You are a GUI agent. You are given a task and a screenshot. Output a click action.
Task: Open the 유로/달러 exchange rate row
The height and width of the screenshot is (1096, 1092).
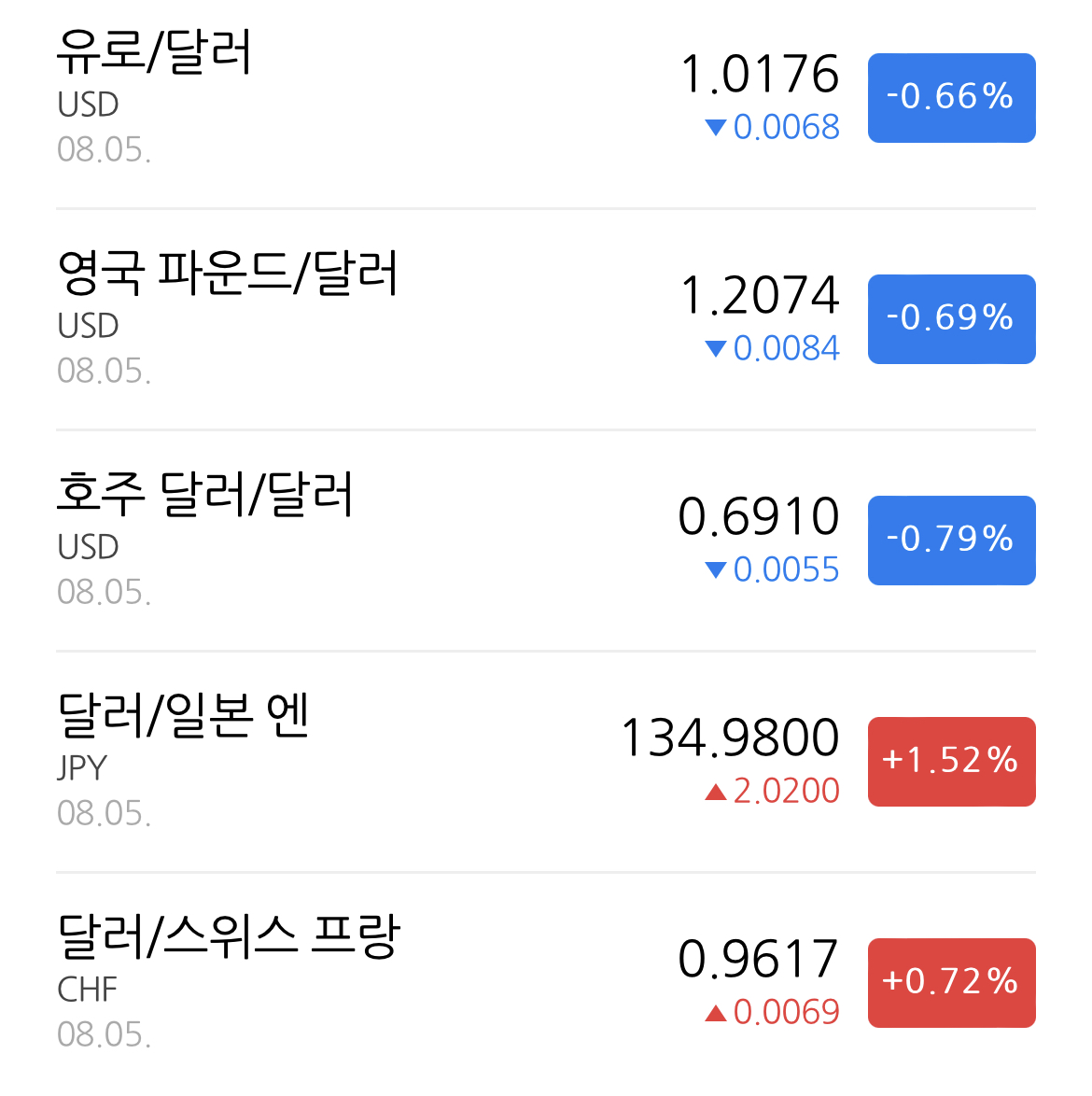546,98
